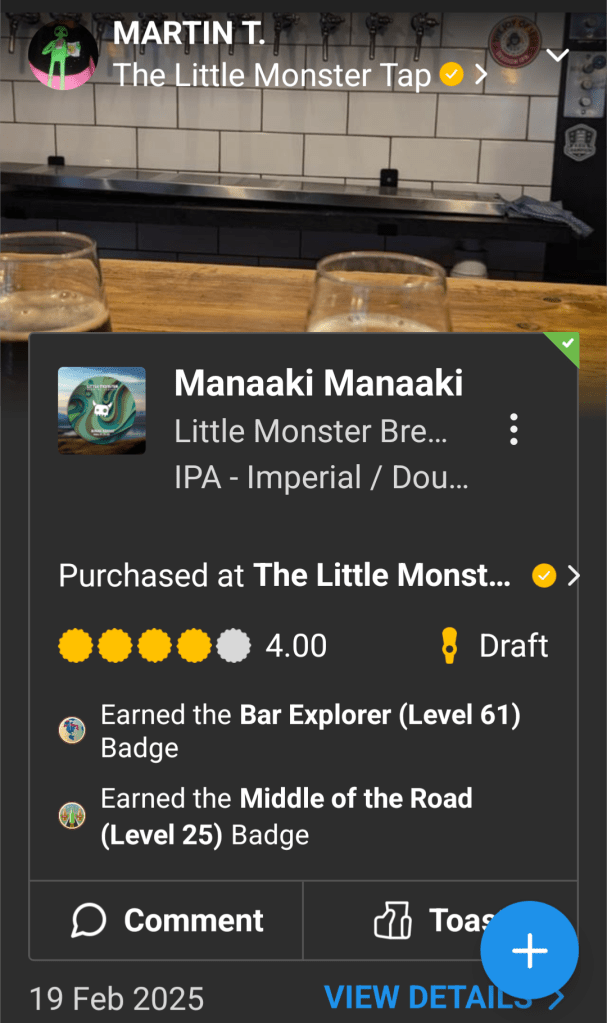Comment on this check-in
Screen dimensions: 607x1023
167,920
